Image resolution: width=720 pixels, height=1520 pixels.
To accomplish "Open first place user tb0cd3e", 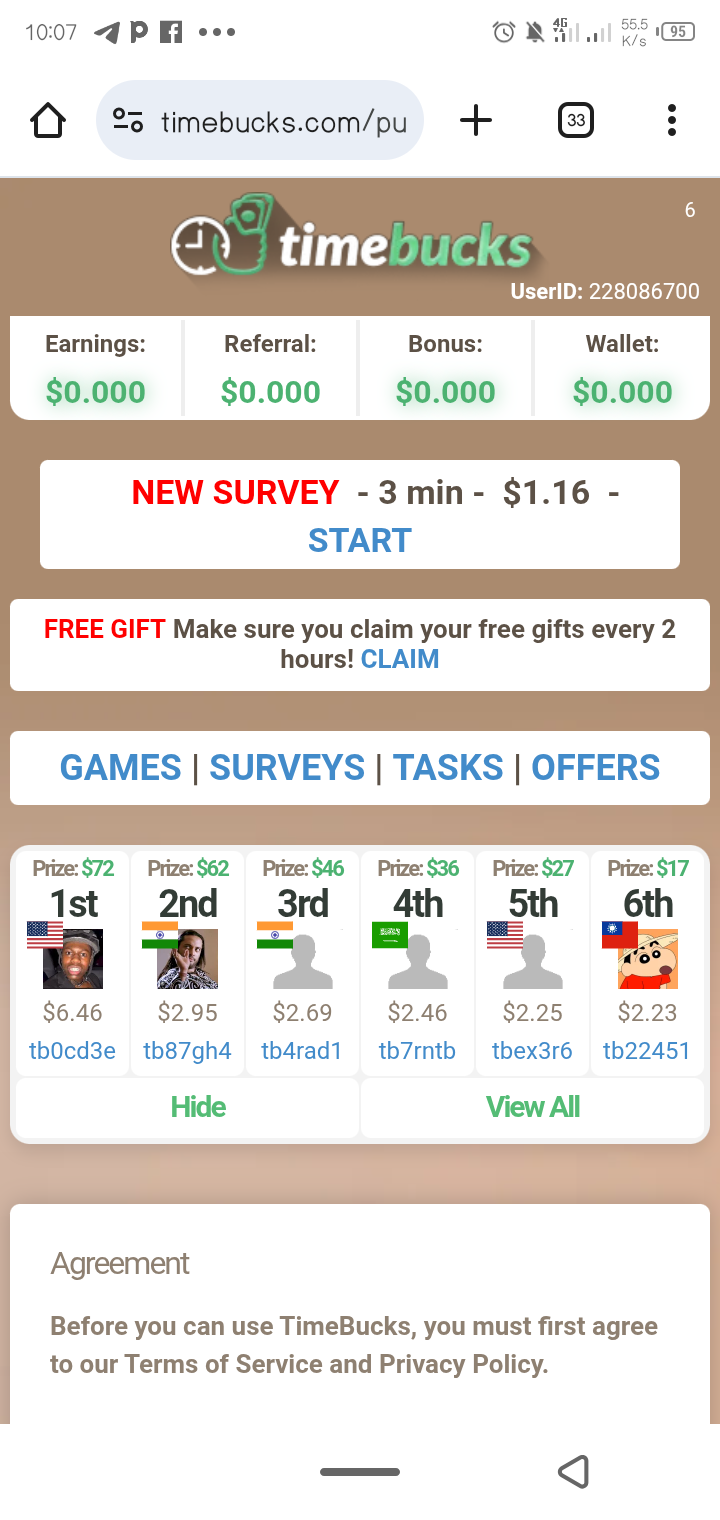I will tap(73, 1050).
